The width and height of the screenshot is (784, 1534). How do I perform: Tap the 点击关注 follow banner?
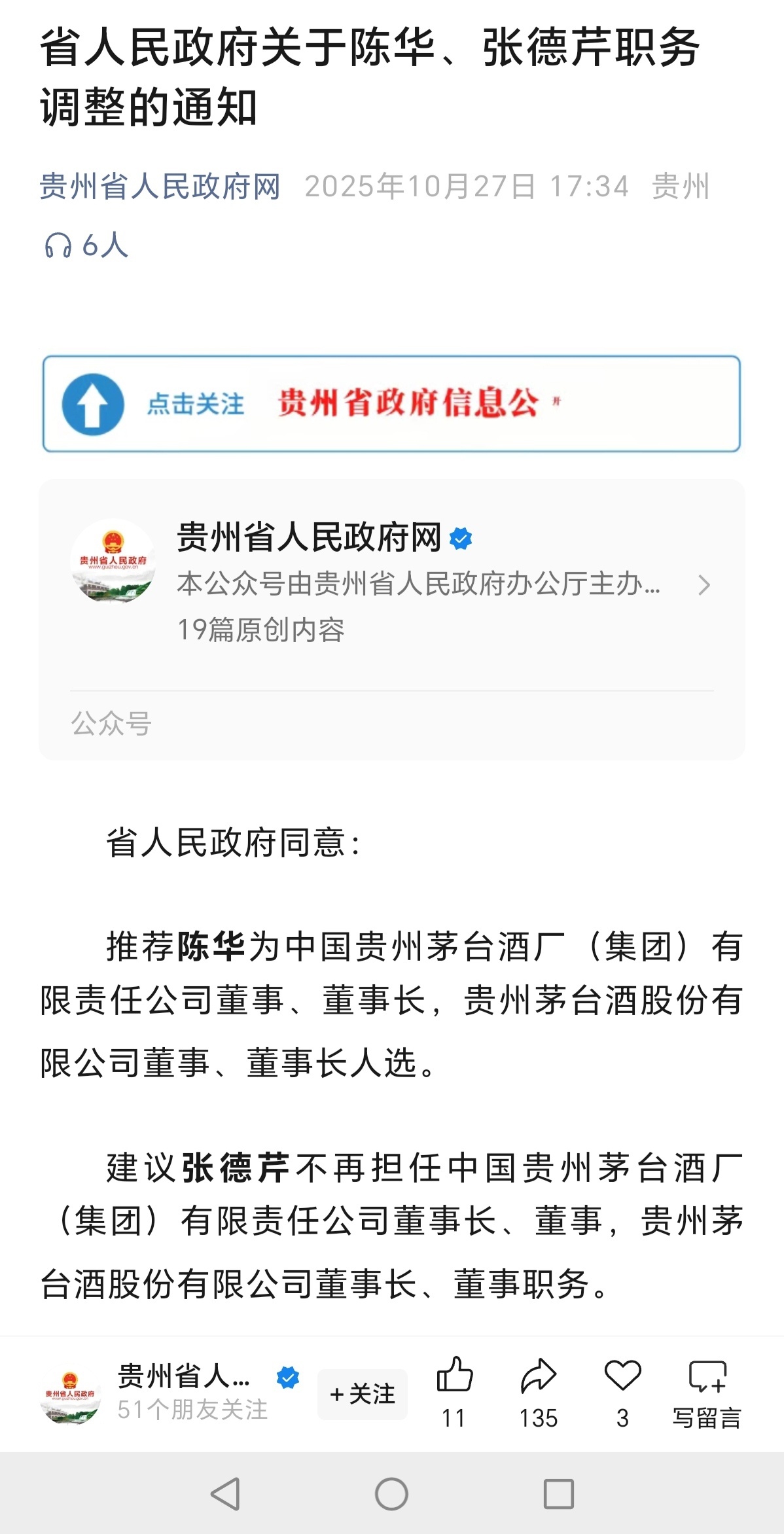[x=391, y=404]
